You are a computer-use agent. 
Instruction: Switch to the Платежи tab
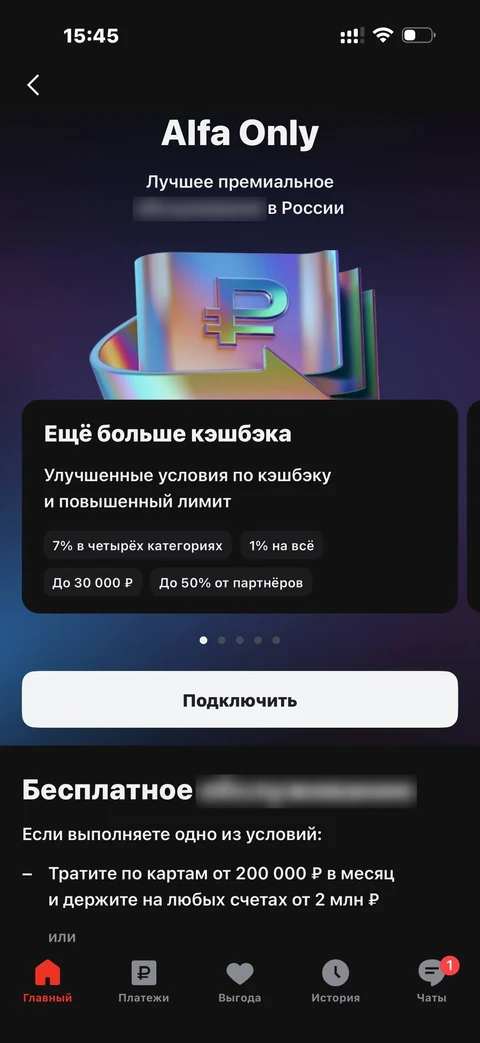pyautogui.click(x=144, y=980)
